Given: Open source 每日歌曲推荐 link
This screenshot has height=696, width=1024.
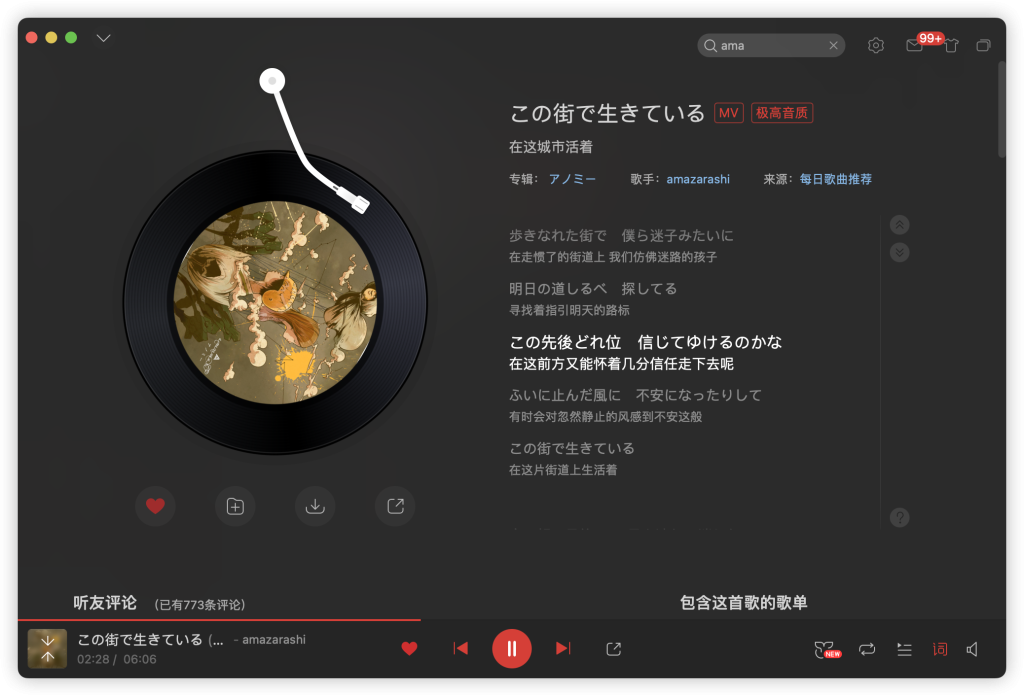Looking at the screenshot, I should click(835, 179).
